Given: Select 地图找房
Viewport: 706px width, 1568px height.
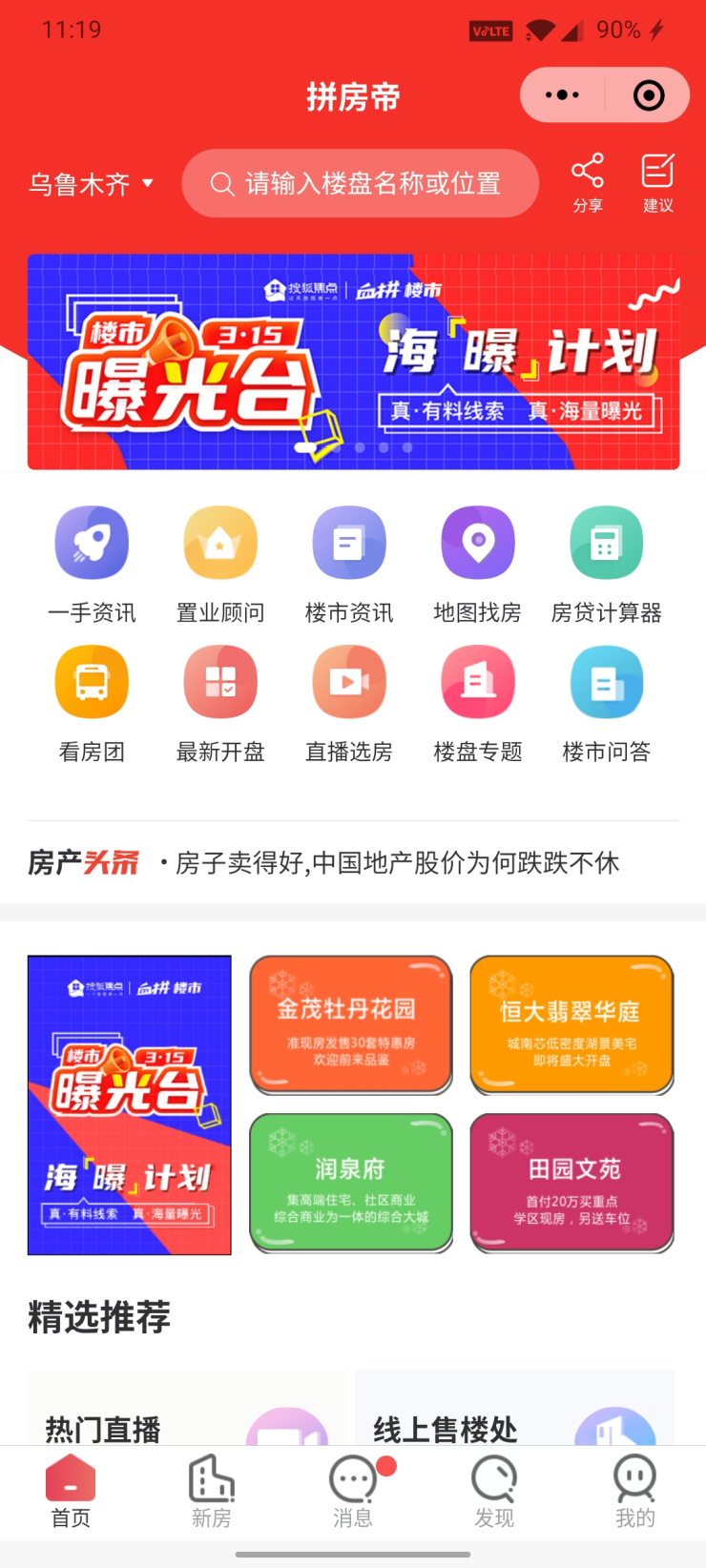Looking at the screenshot, I should click(x=478, y=565).
